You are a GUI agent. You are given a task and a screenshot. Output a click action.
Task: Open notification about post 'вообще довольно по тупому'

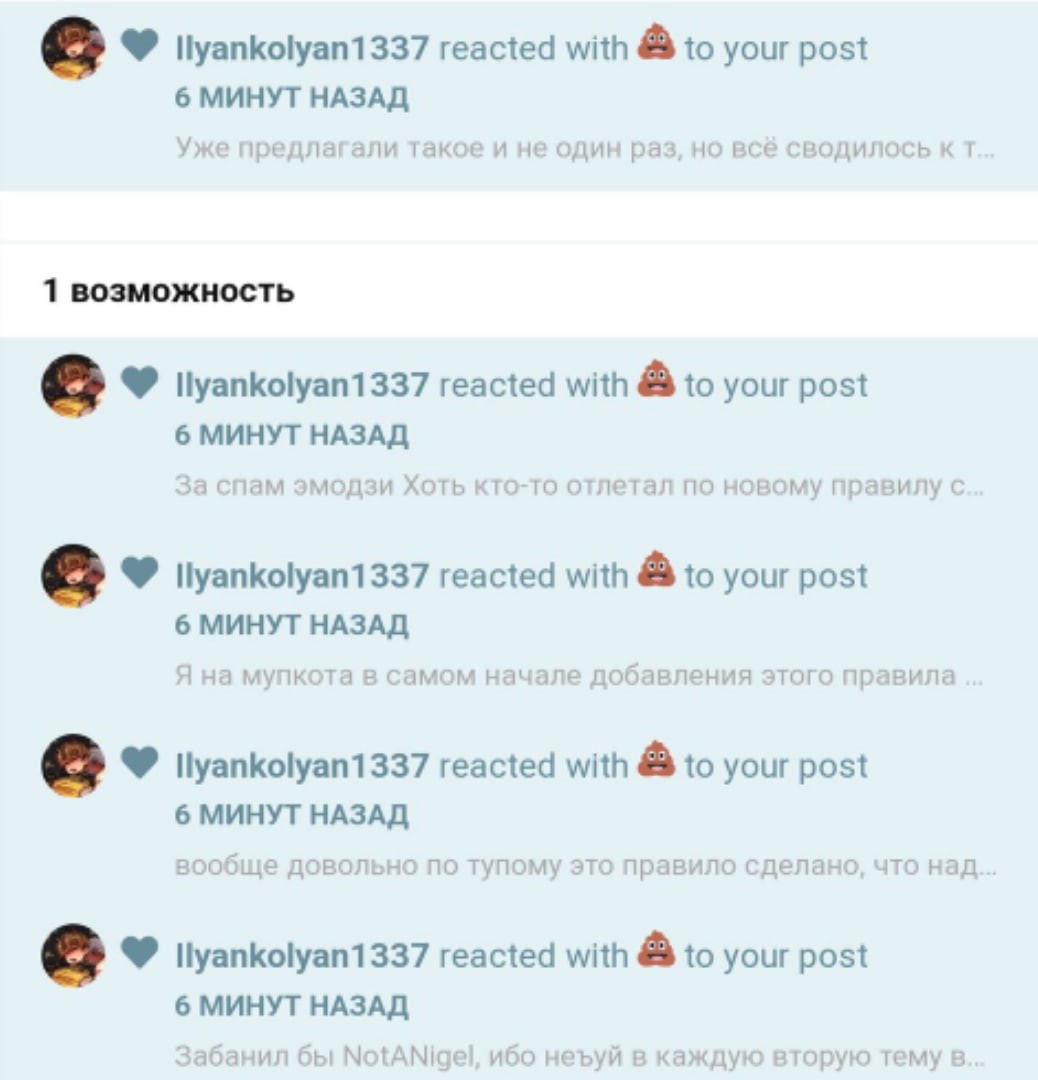click(x=582, y=868)
